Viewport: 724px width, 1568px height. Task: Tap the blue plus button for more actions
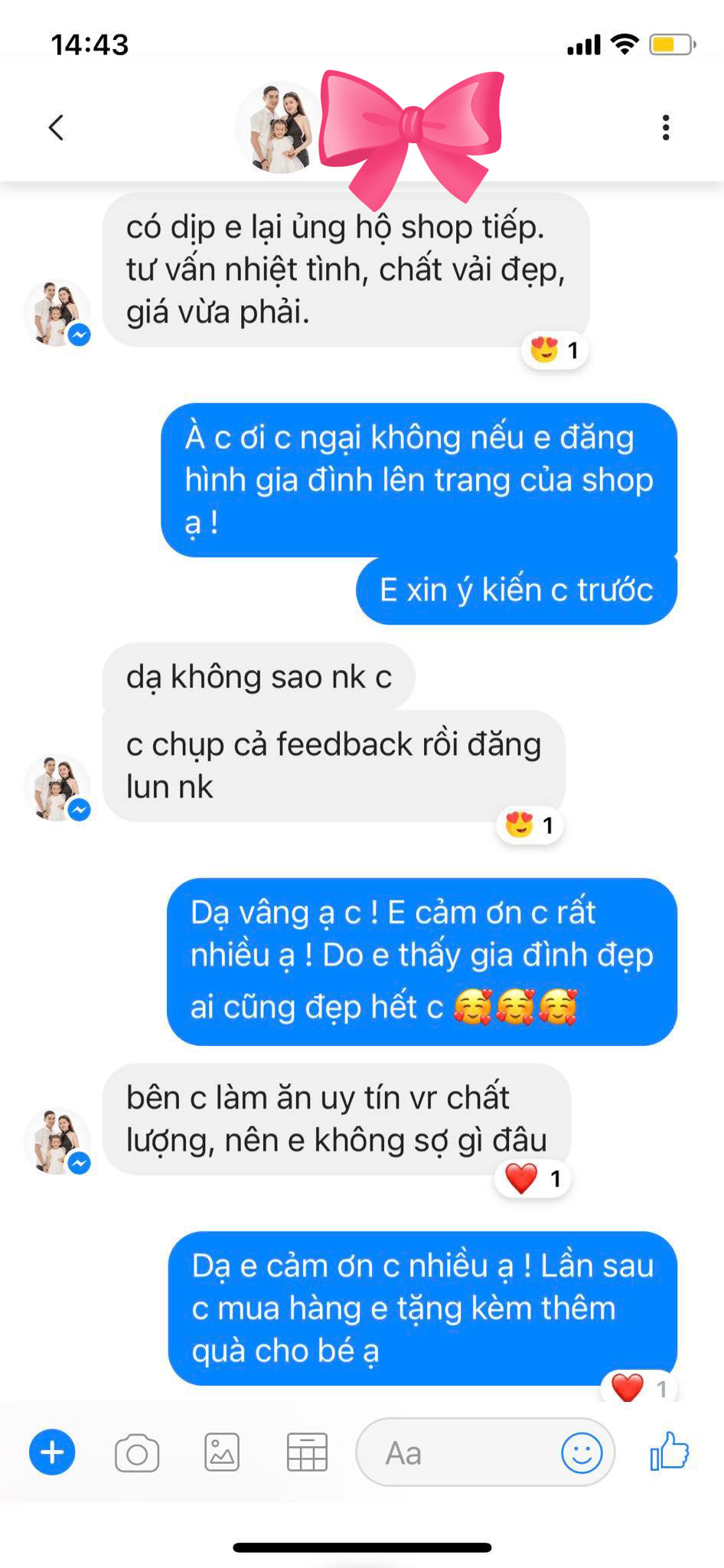tap(52, 1452)
